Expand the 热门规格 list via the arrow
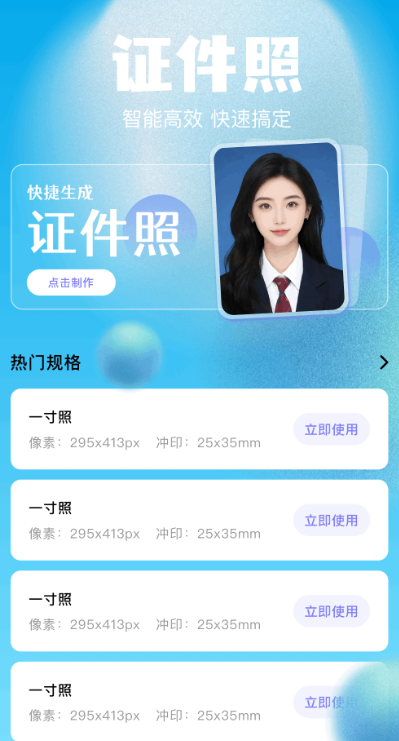399x741 pixels. pyautogui.click(x=384, y=362)
